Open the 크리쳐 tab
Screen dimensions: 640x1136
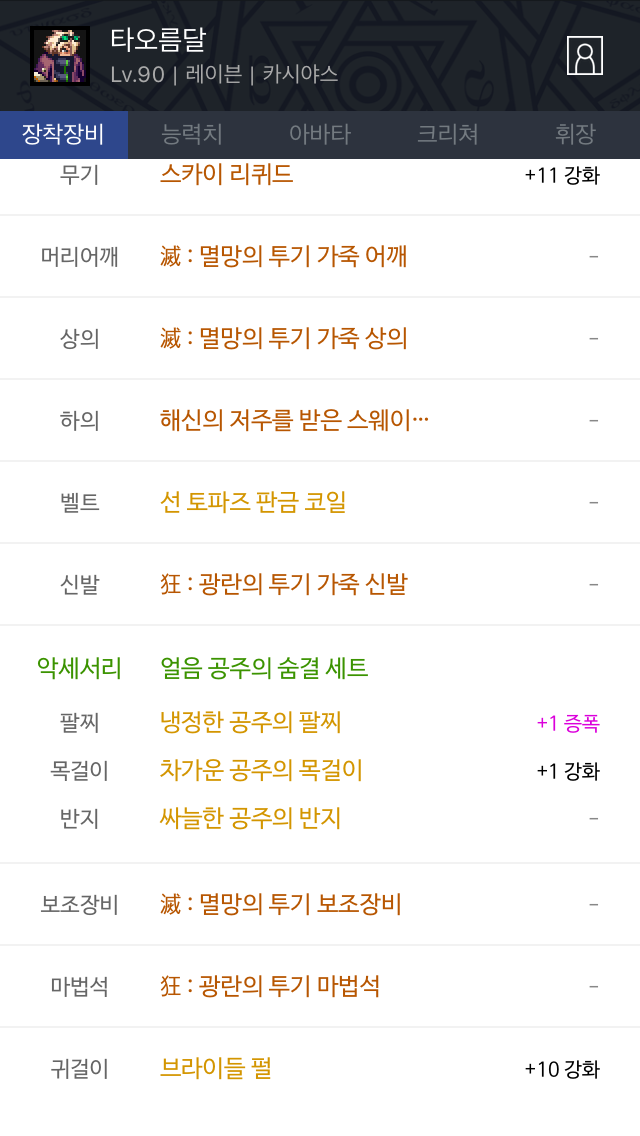tap(447, 134)
